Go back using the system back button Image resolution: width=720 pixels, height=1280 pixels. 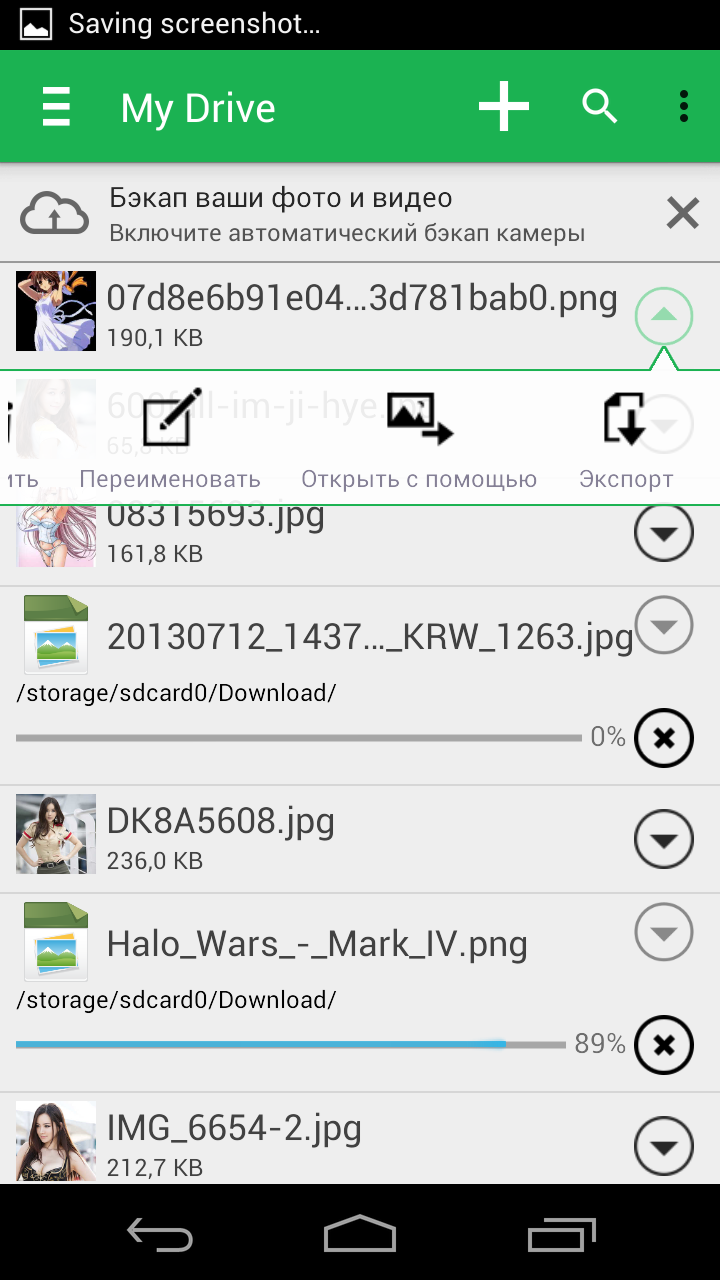pyautogui.click(x=160, y=1234)
